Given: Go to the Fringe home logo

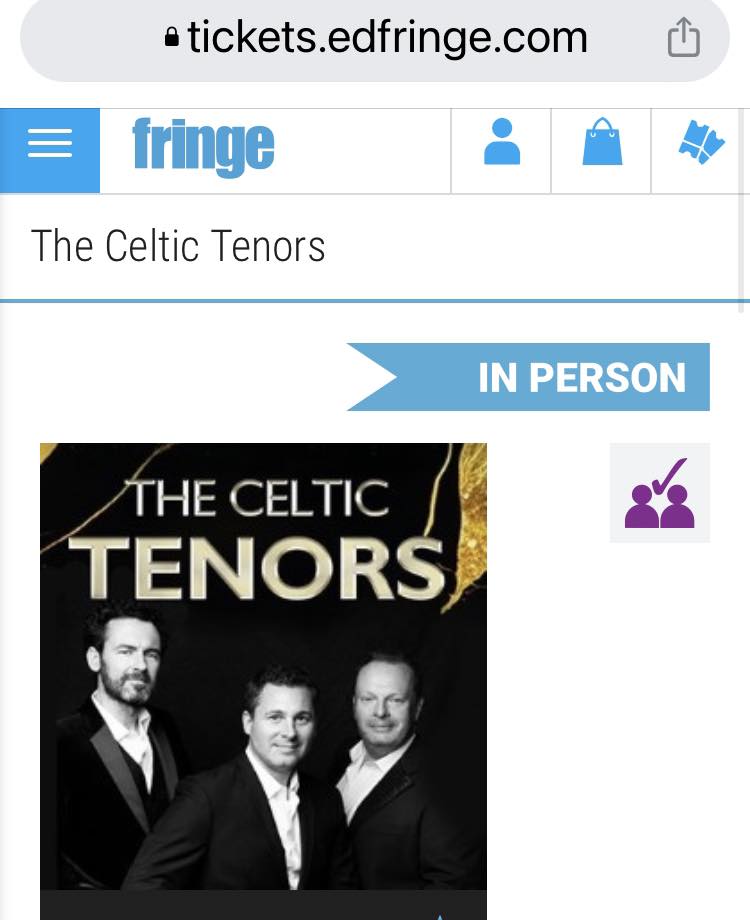Looking at the screenshot, I should 203,149.
